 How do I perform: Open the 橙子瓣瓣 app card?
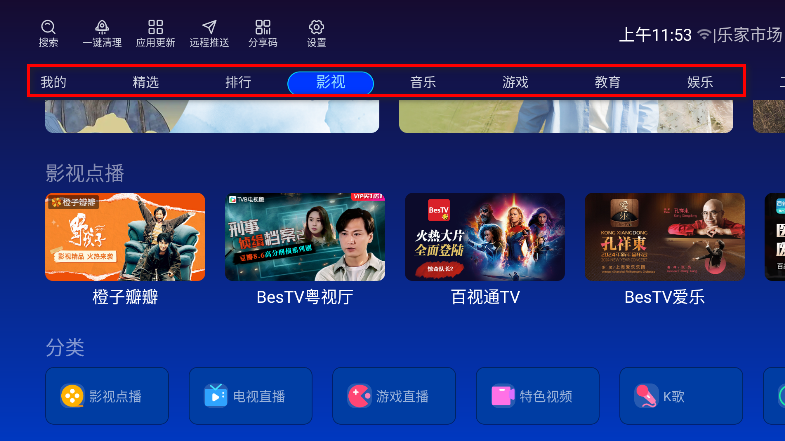click(125, 237)
